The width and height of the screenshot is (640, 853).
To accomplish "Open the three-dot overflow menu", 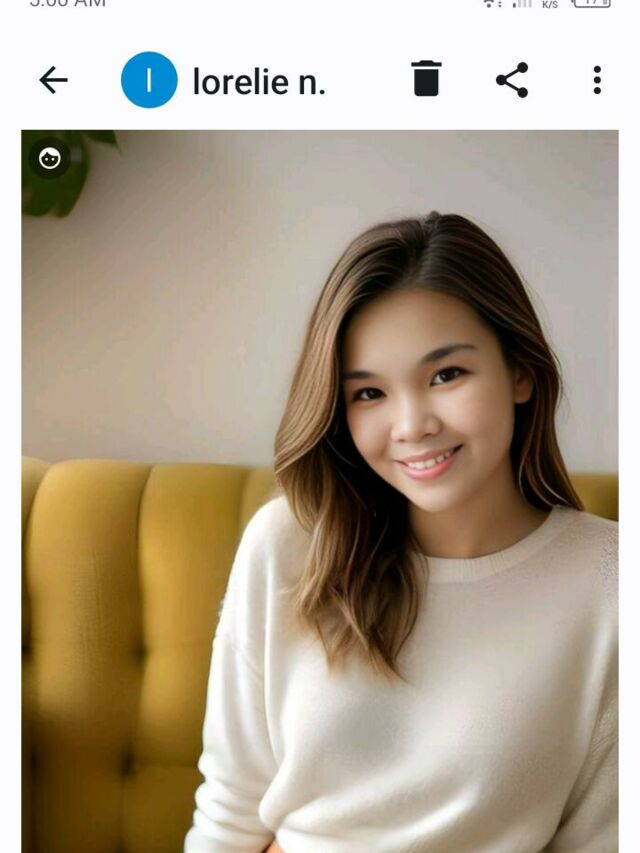I will tap(597, 80).
